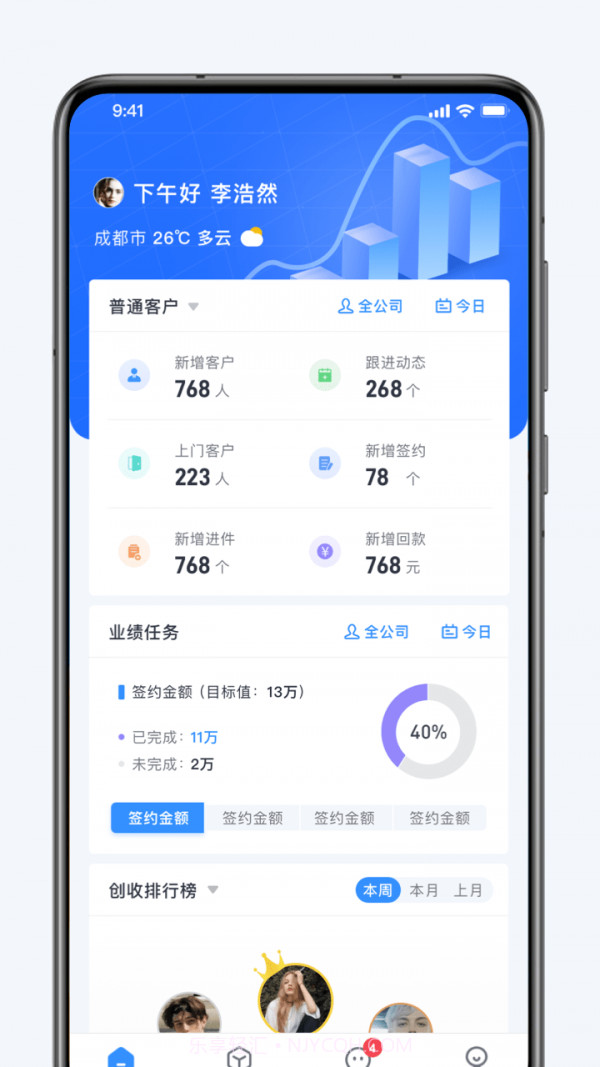Go to the home tab in bottom bar
600x1067 pixels.
coord(120,1055)
